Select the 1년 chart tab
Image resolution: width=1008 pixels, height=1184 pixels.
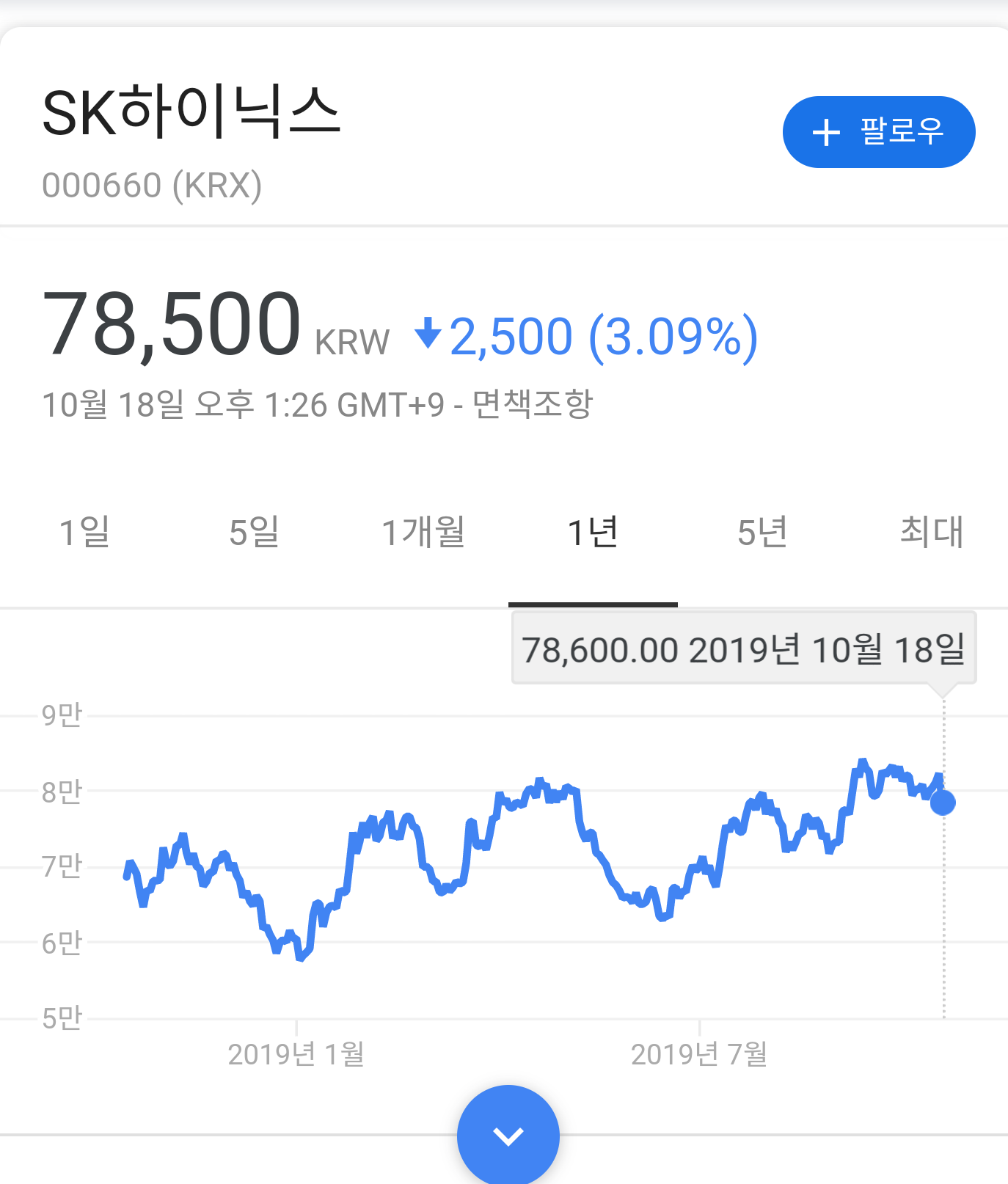click(x=593, y=533)
